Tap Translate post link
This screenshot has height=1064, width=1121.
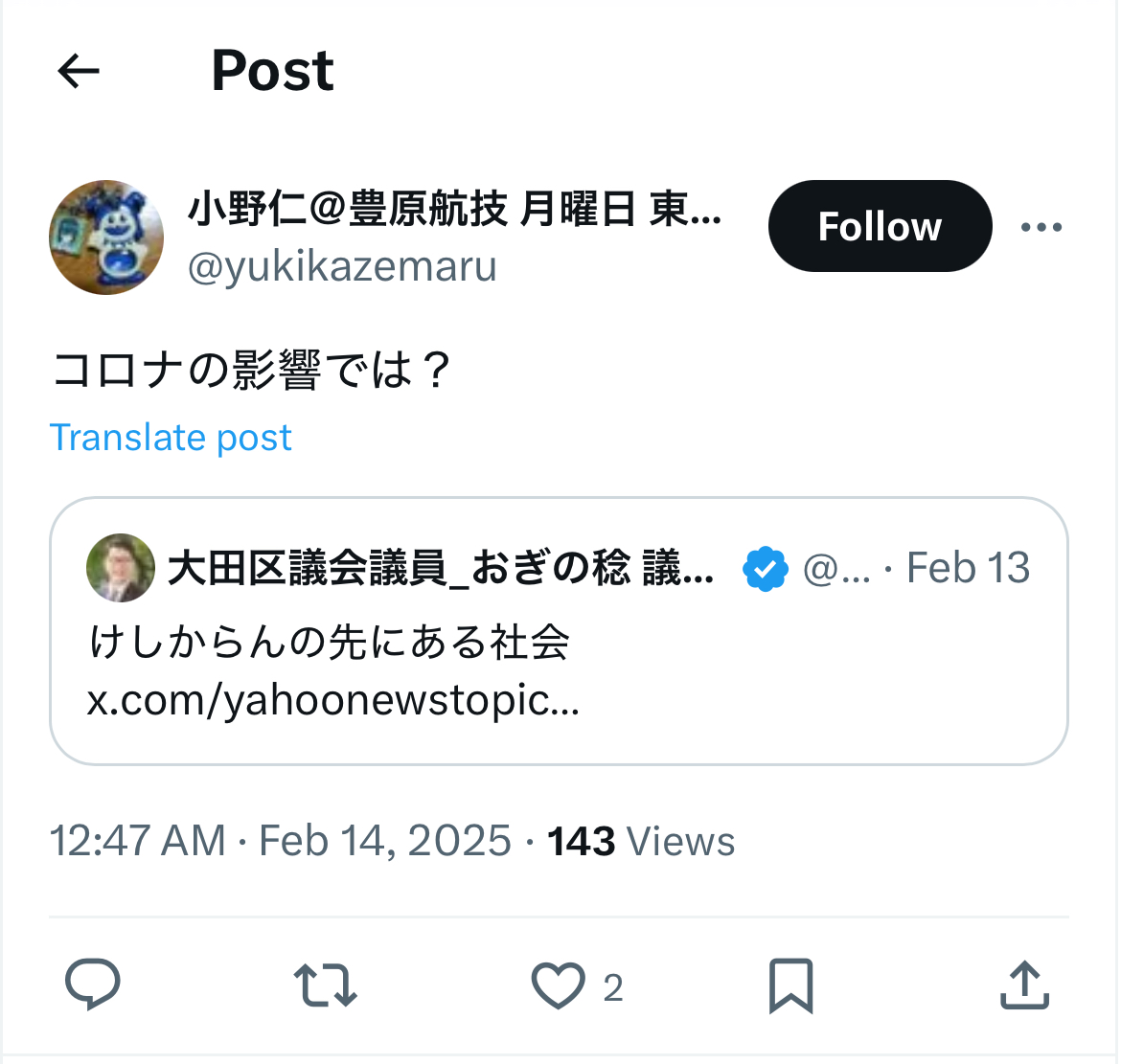171,438
